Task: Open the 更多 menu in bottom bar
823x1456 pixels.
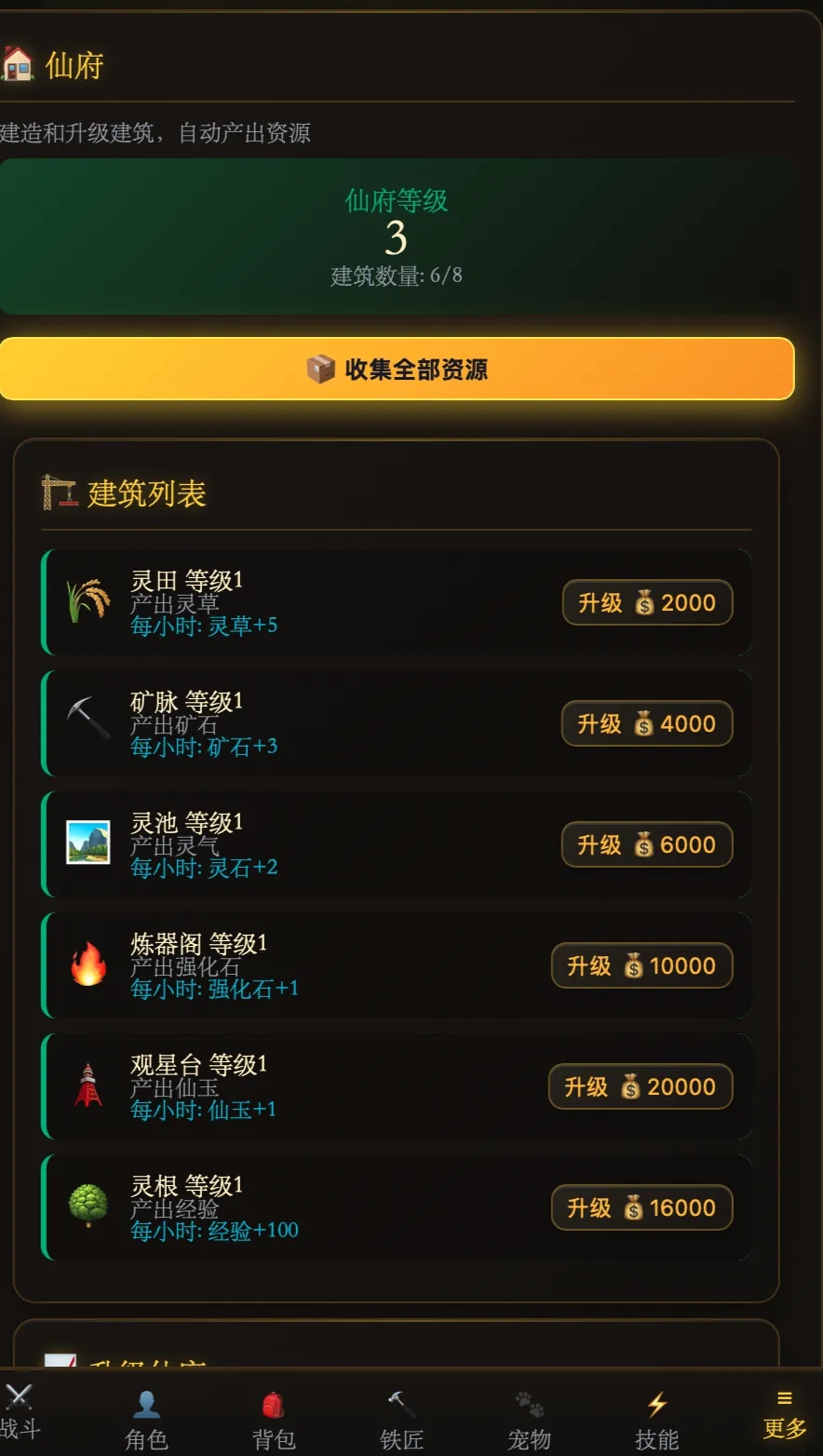Action: [784, 1404]
